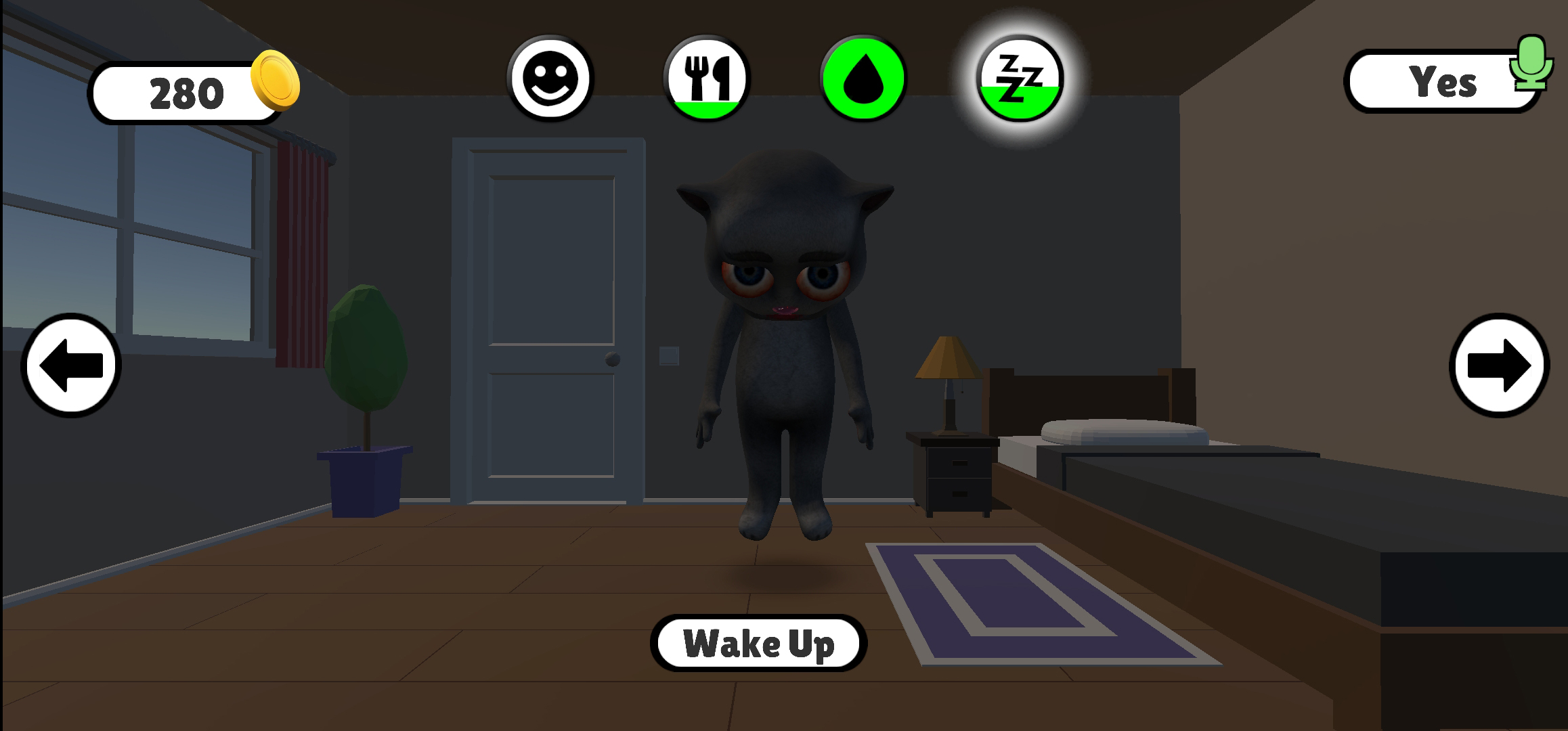Open the hunger fork and knife icon
The width and height of the screenshot is (1568, 731).
click(x=706, y=78)
